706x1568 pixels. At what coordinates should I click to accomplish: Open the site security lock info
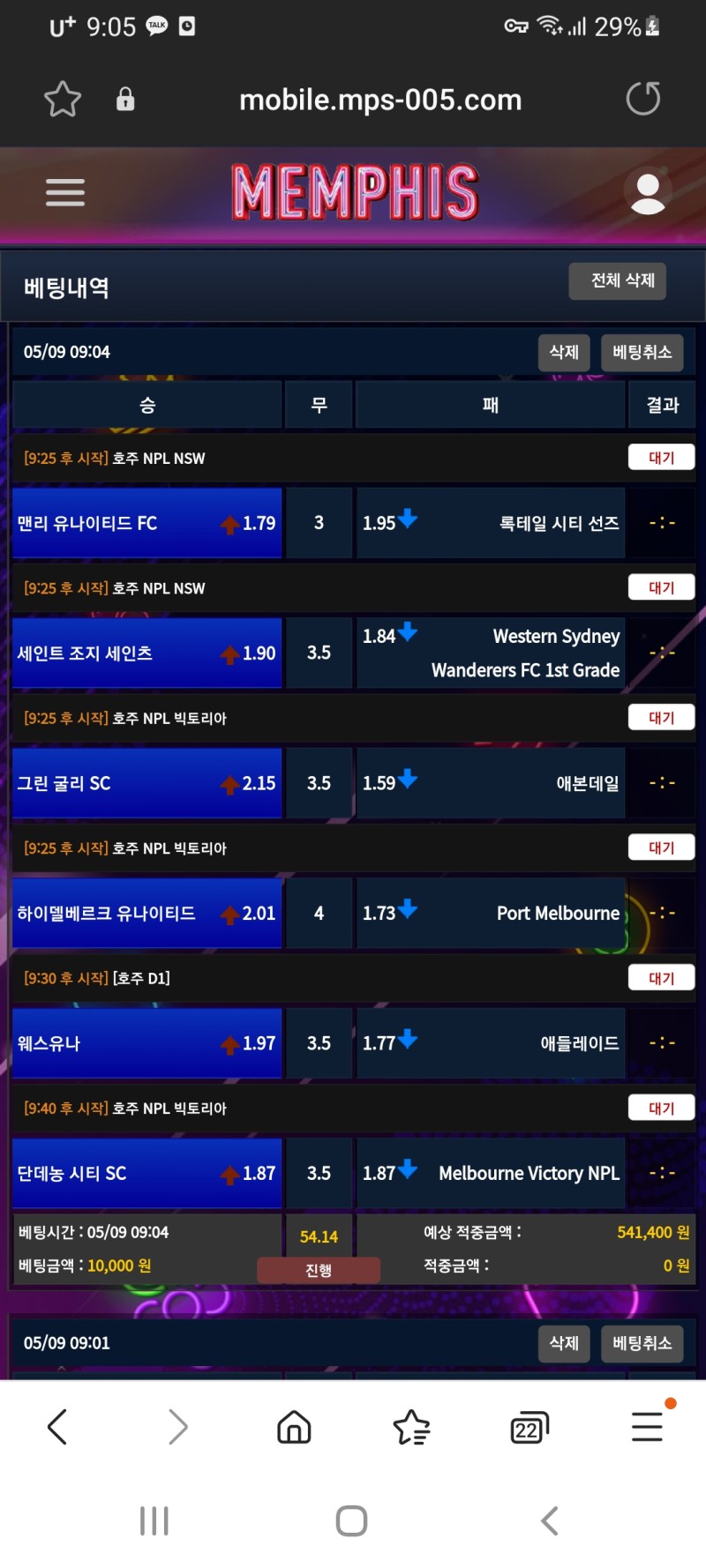tap(125, 99)
